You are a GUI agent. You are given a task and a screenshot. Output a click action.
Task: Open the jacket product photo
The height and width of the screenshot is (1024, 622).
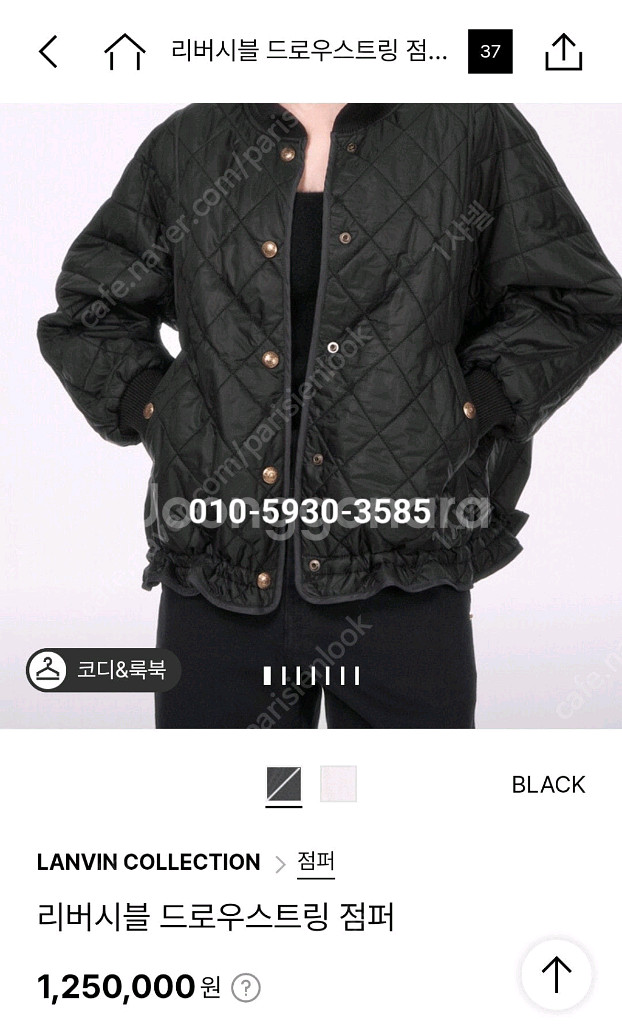[x=311, y=415]
